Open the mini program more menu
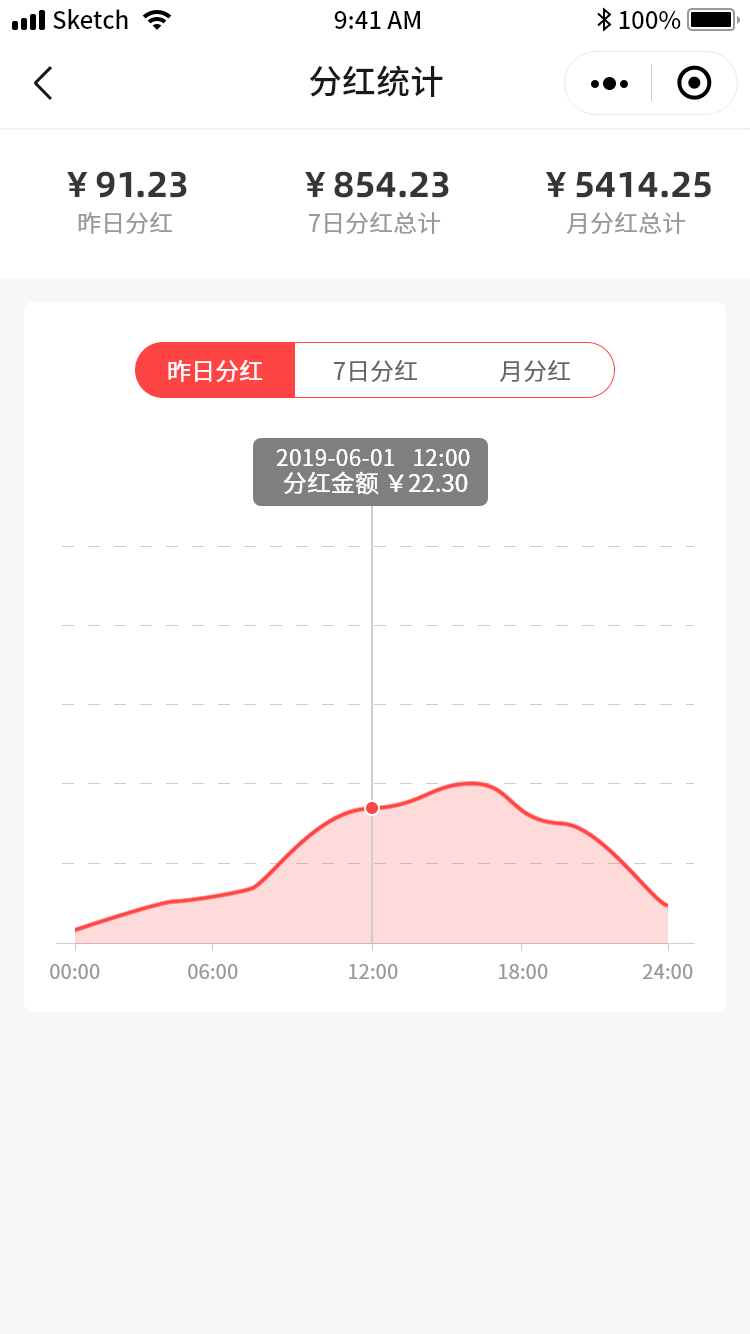The width and height of the screenshot is (750, 1334). coord(609,83)
